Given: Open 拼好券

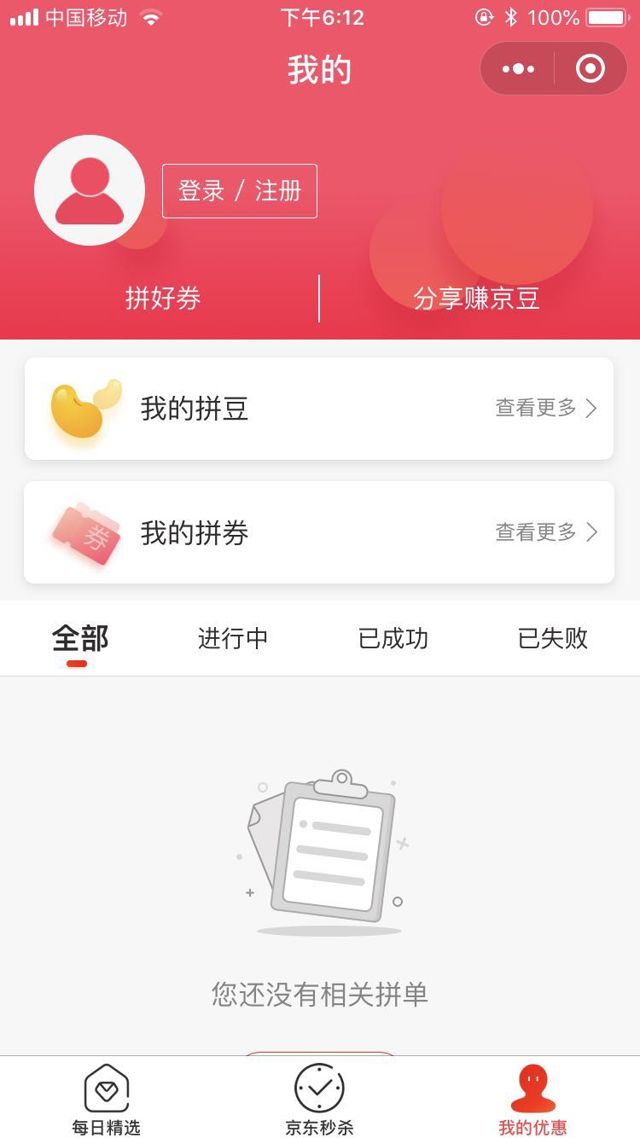Looking at the screenshot, I should 163,298.
